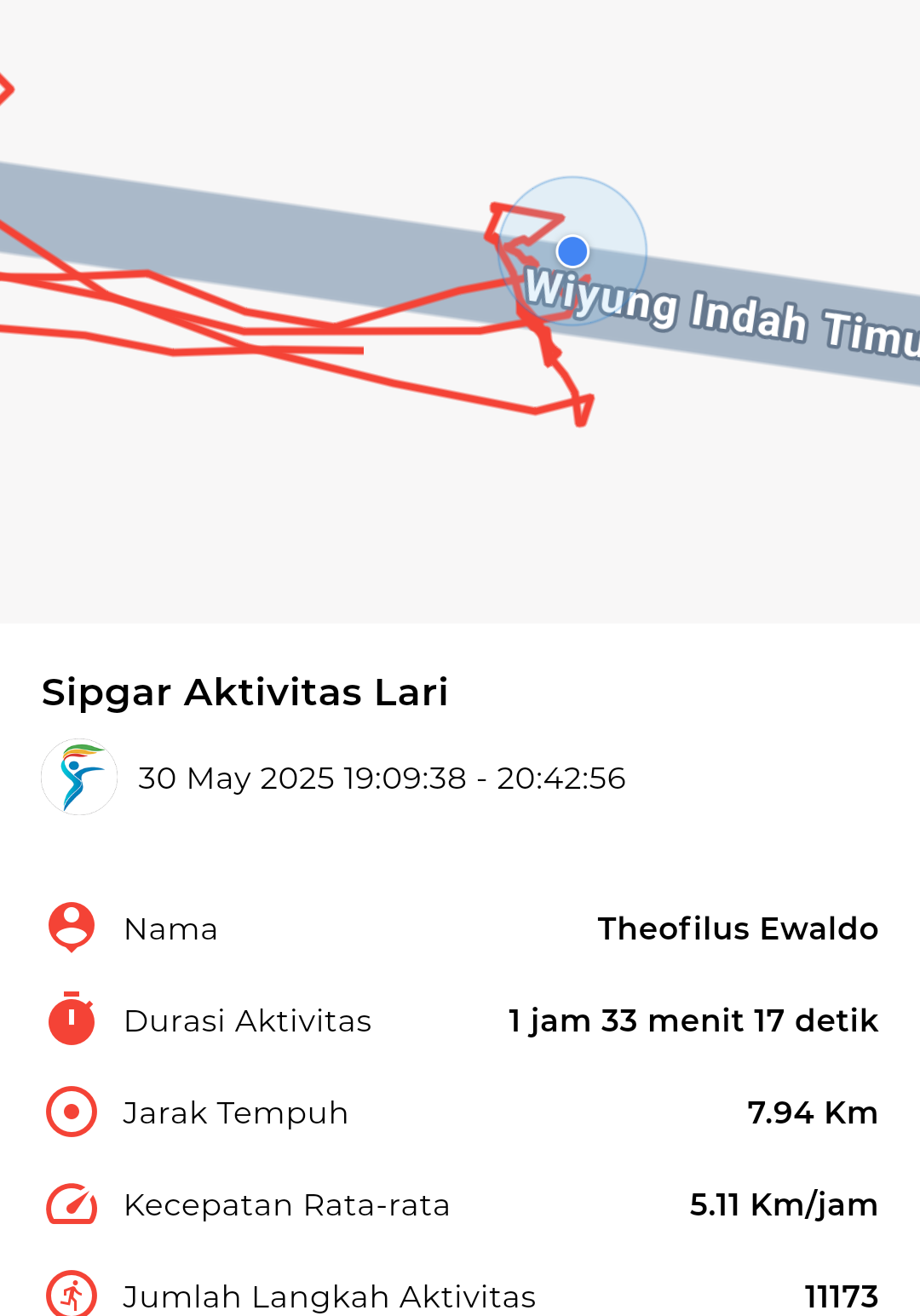
Task: Open the Sipgar Aktivitas Lari title
Action: click(246, 692)
